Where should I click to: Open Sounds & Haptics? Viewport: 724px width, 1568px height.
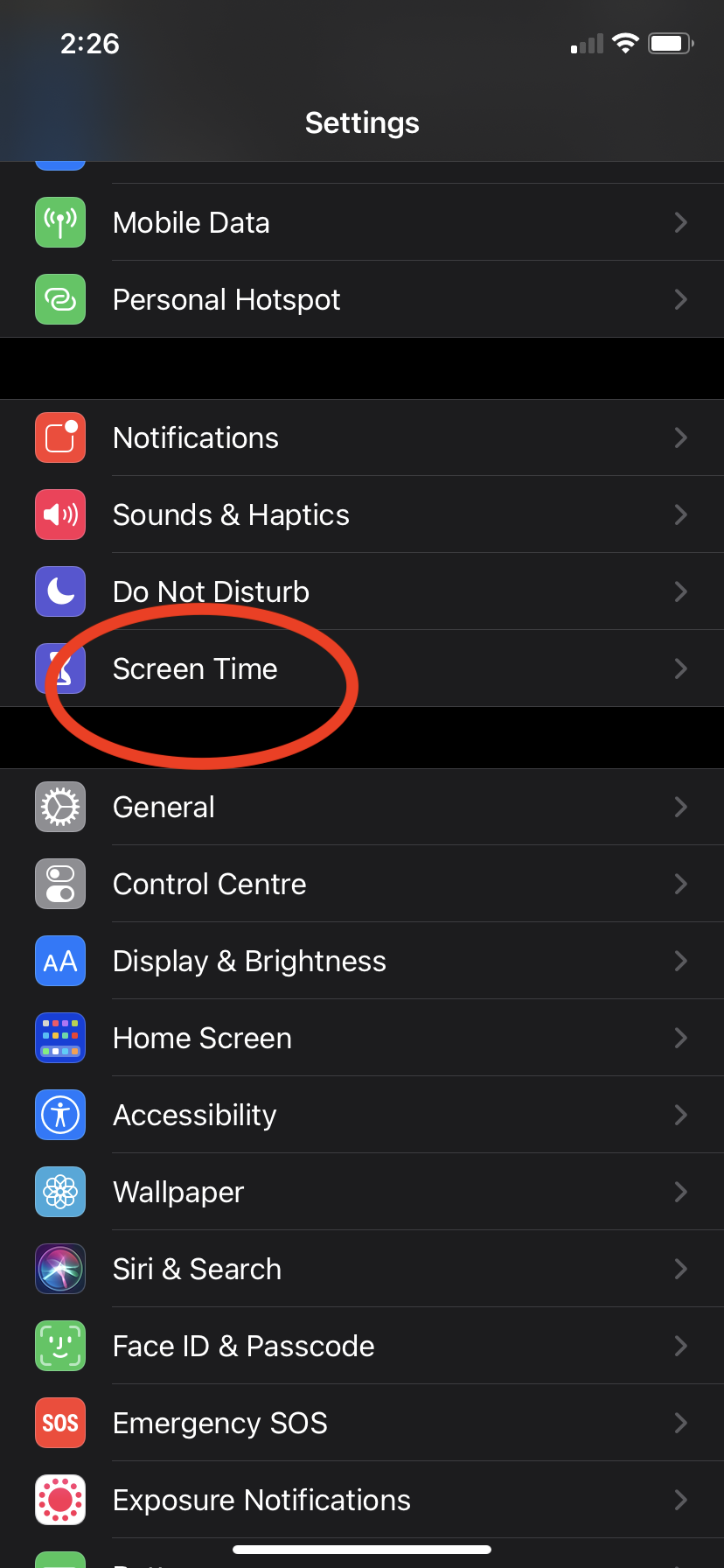[x=231, y=515]
